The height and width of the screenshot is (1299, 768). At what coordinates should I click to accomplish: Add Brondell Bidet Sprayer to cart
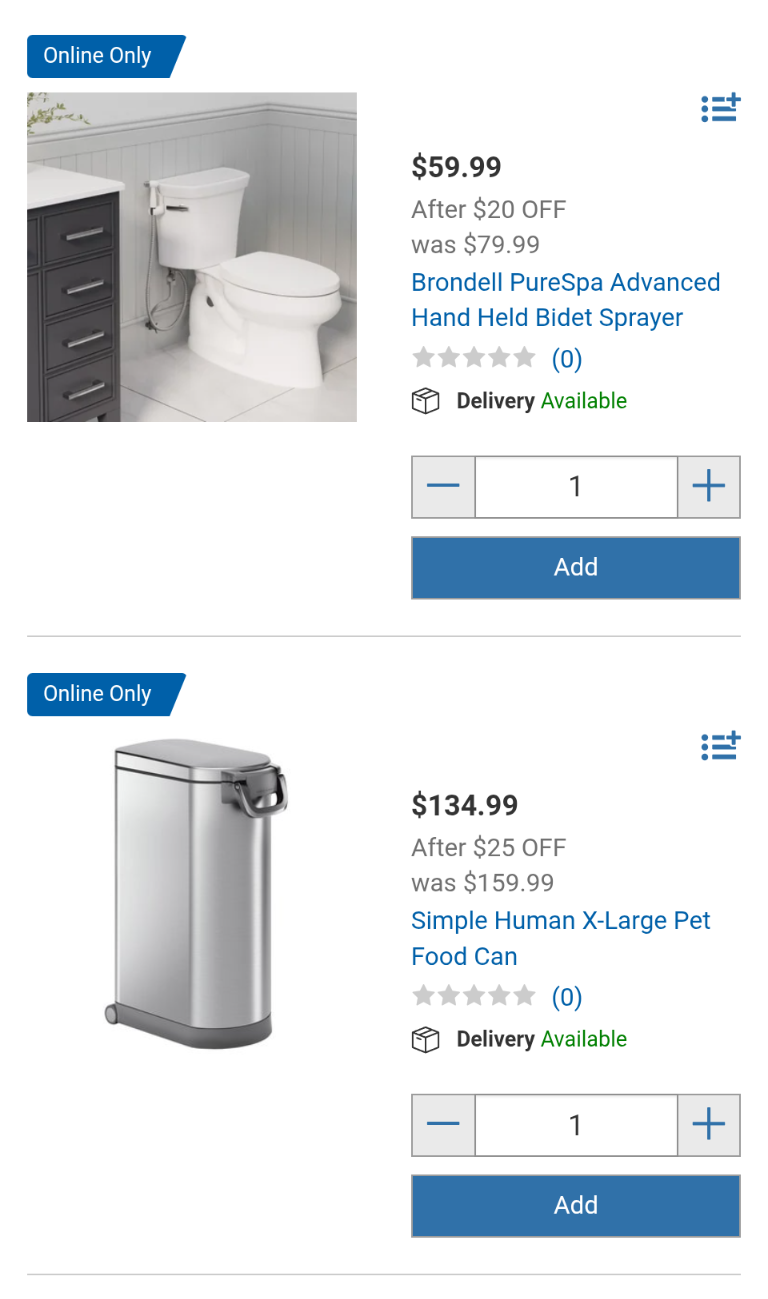coord(576,567)
